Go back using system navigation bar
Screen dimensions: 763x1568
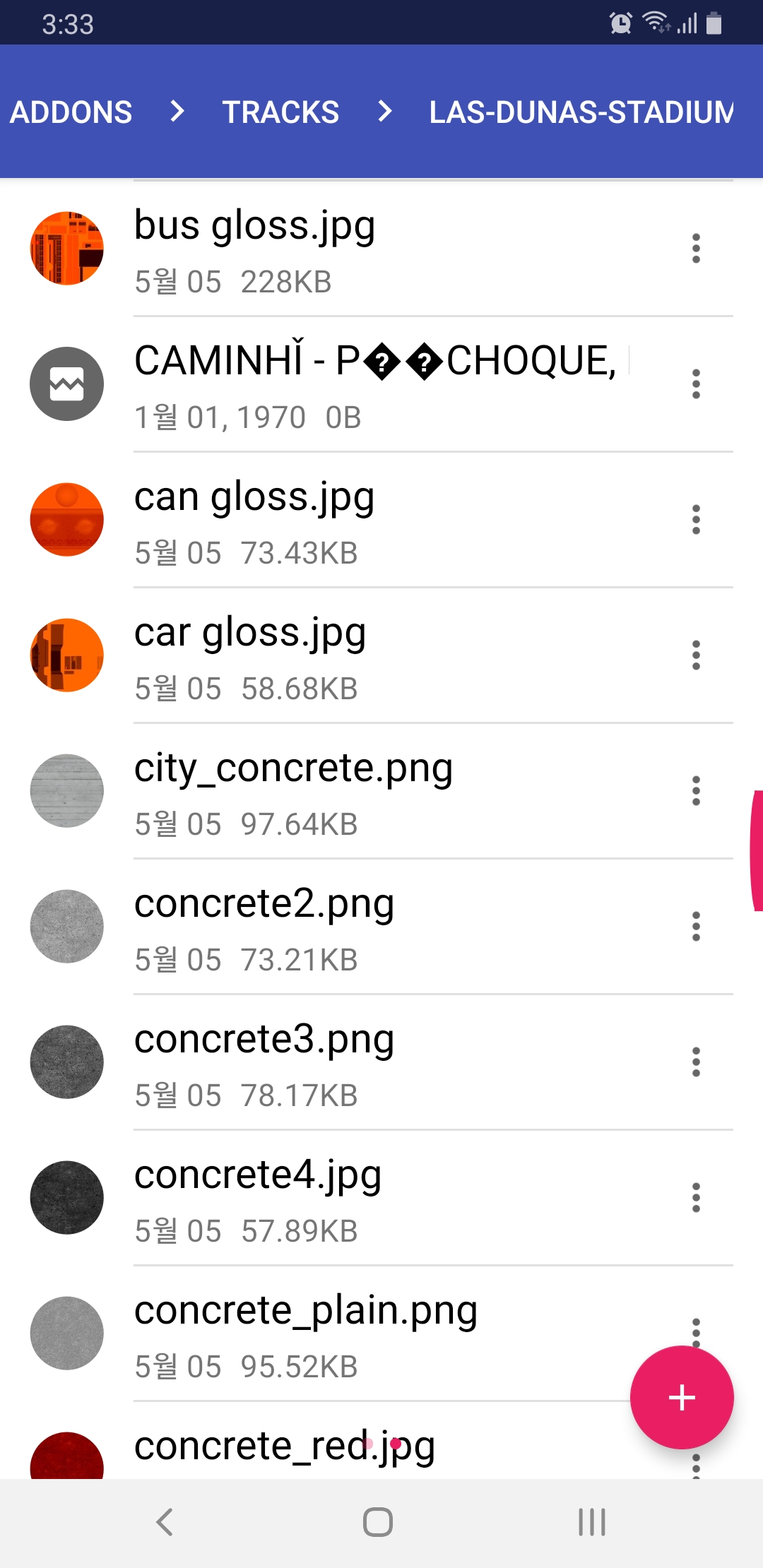pos(165,1522)
